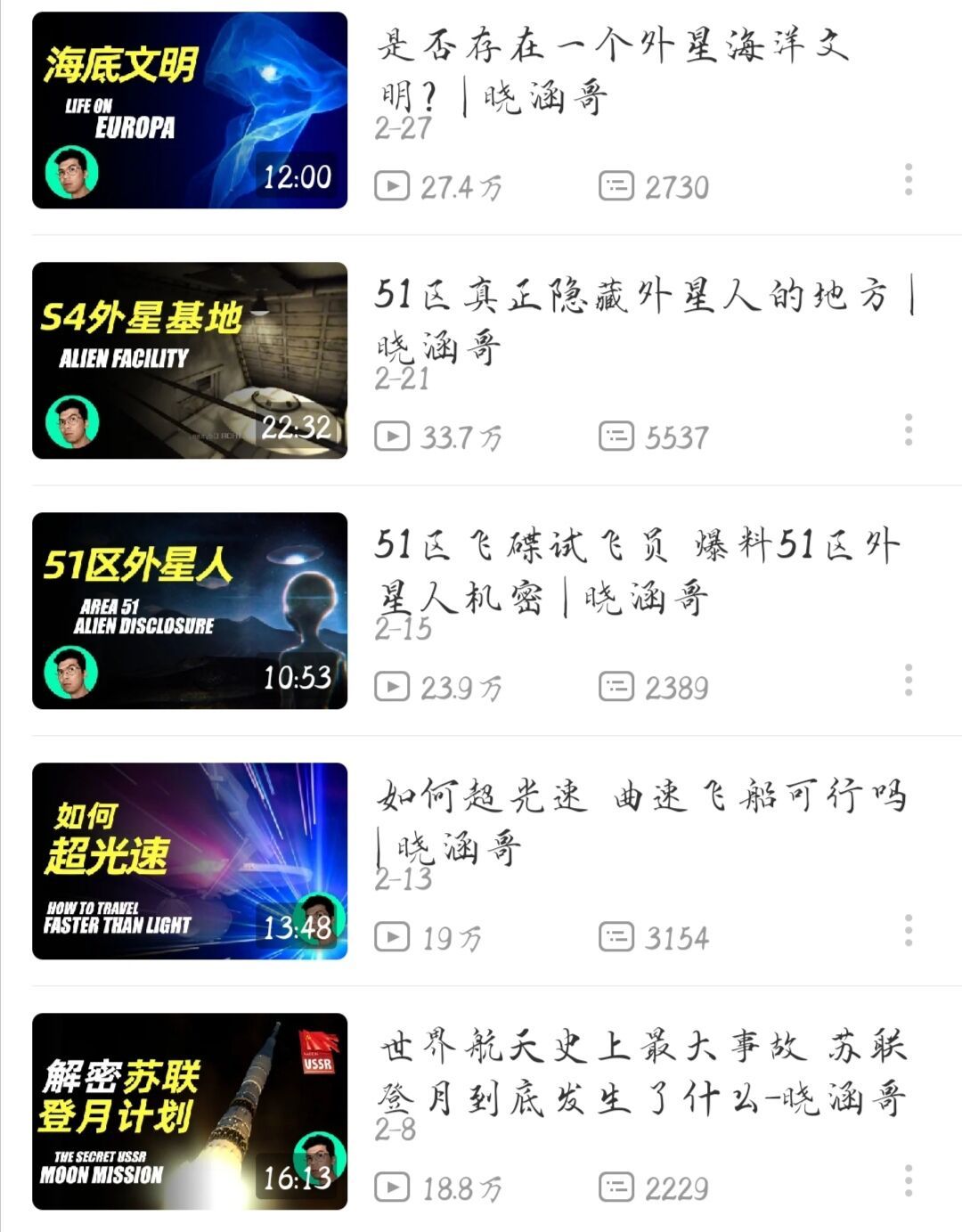This screenshot has width=962, height=1232.
Task: Open video titled 是否存在一个外星海洋文明
Action: pos(613,69)
